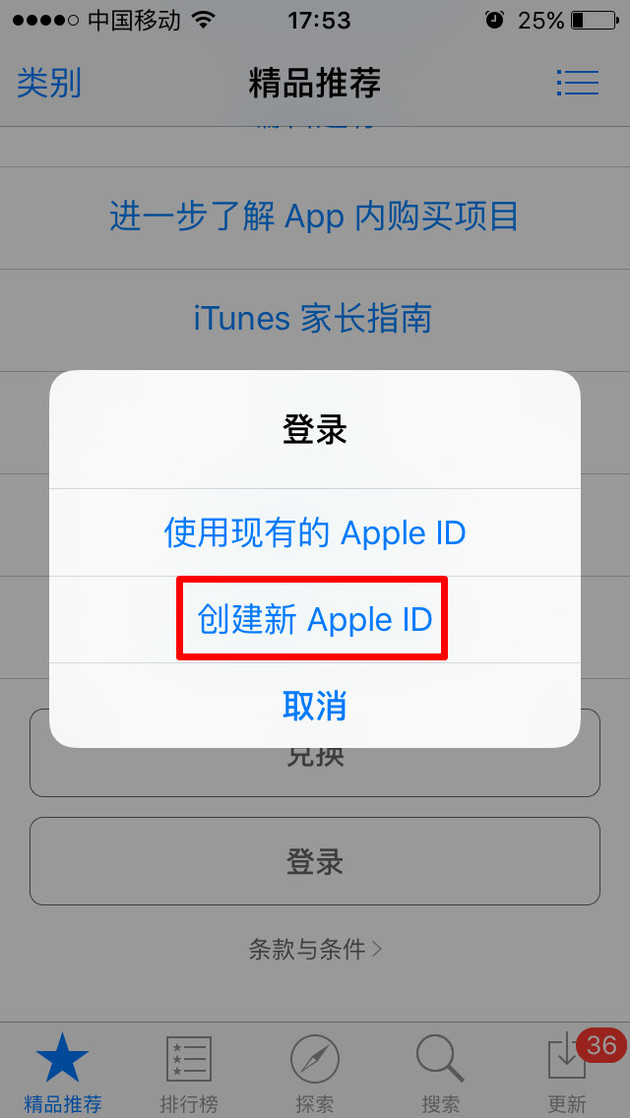Dismiss the login dialog with 取消
The height and width of the screenshot is (1118, 630).
tap(314, 706)
